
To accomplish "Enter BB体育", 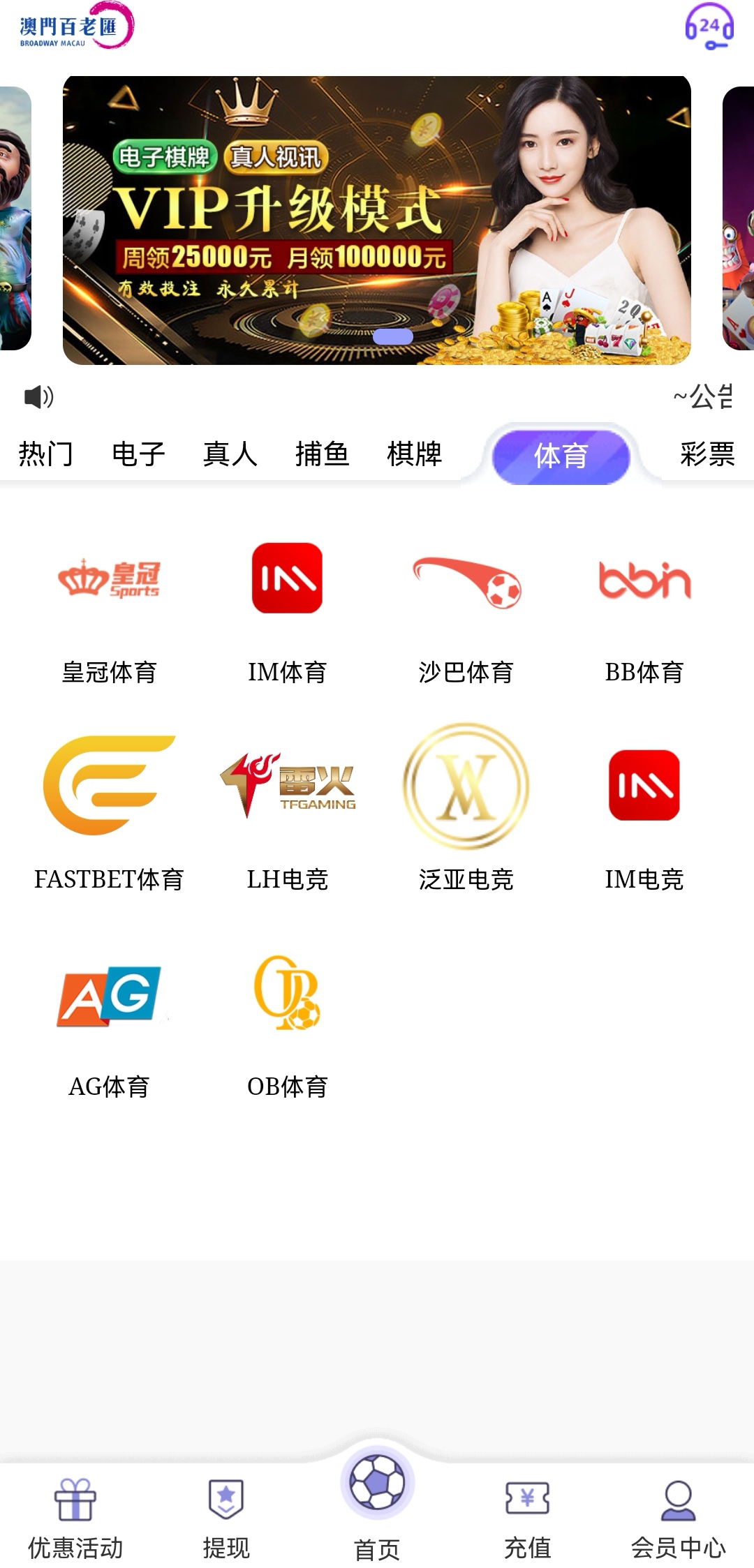I will [644, 614].
